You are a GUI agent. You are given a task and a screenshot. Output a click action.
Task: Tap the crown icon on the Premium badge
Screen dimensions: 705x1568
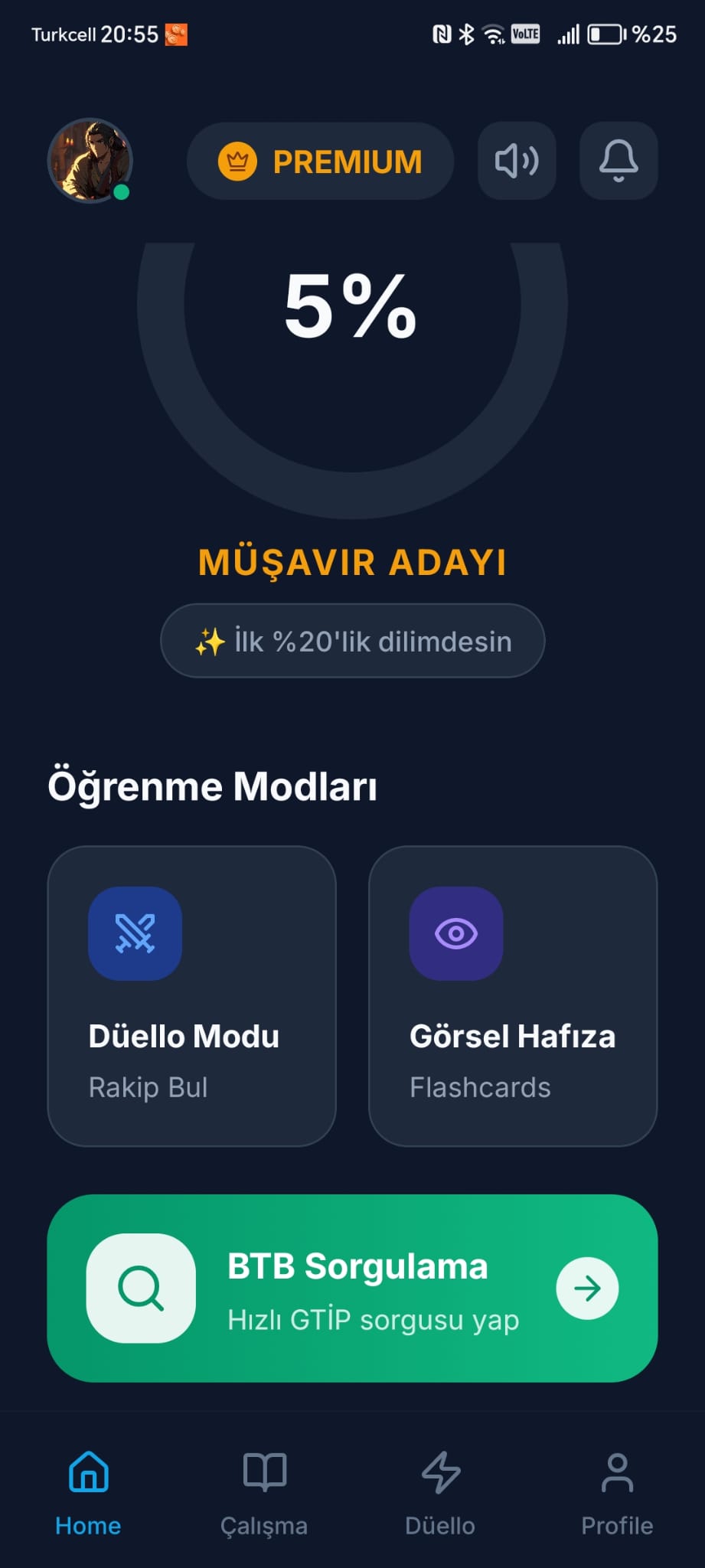pyautogui.click(x=238, y=161)
